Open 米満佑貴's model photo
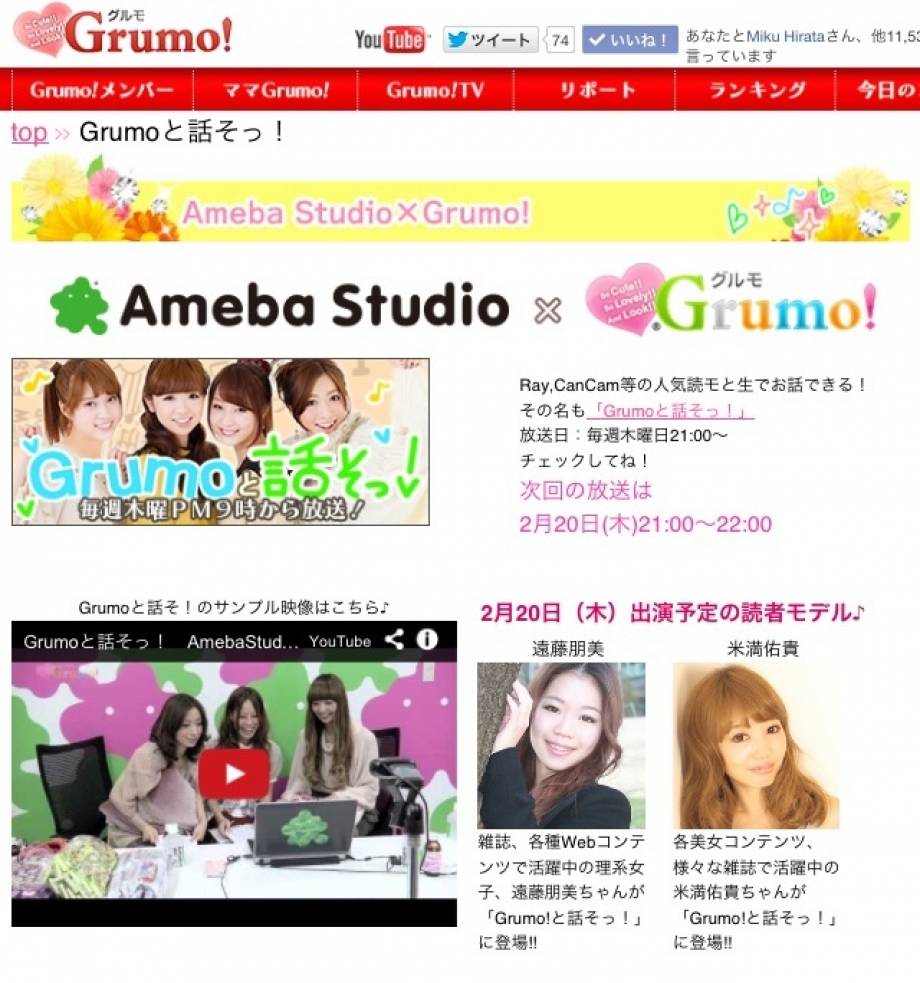Image resolution: width=920 pixels, height=983 pixels. tap(755, 745)
